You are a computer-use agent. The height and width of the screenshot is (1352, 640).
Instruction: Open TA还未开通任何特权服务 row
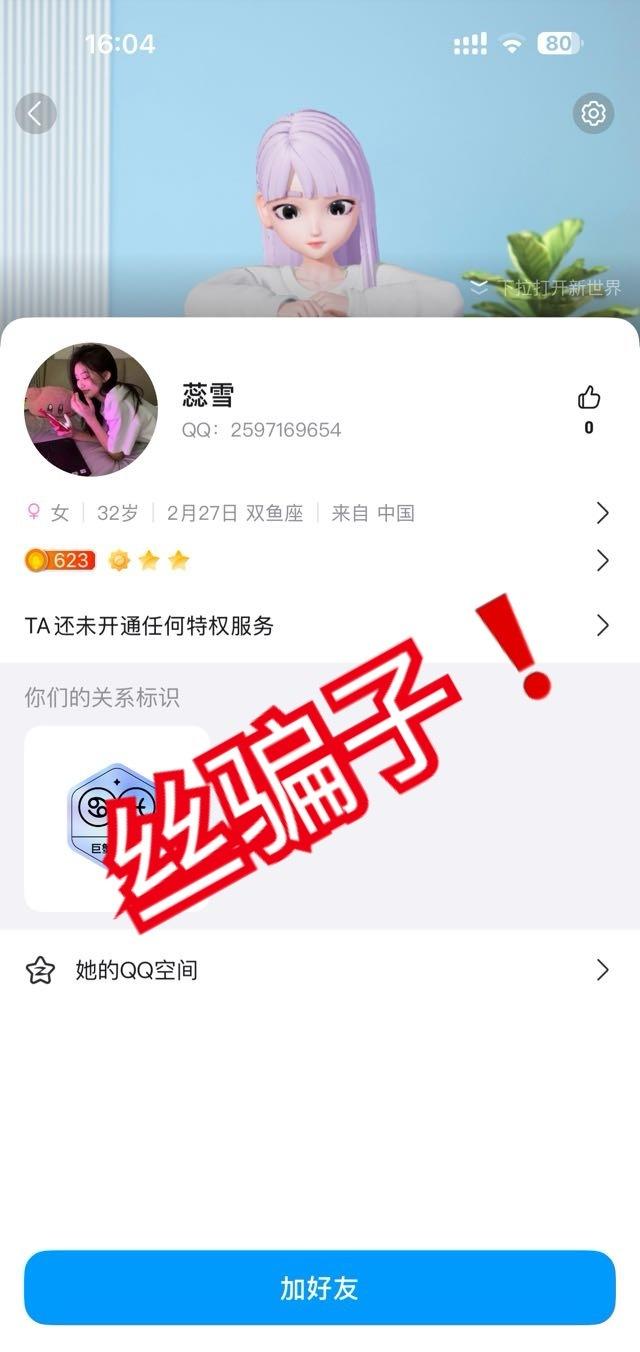coord(320,626)
